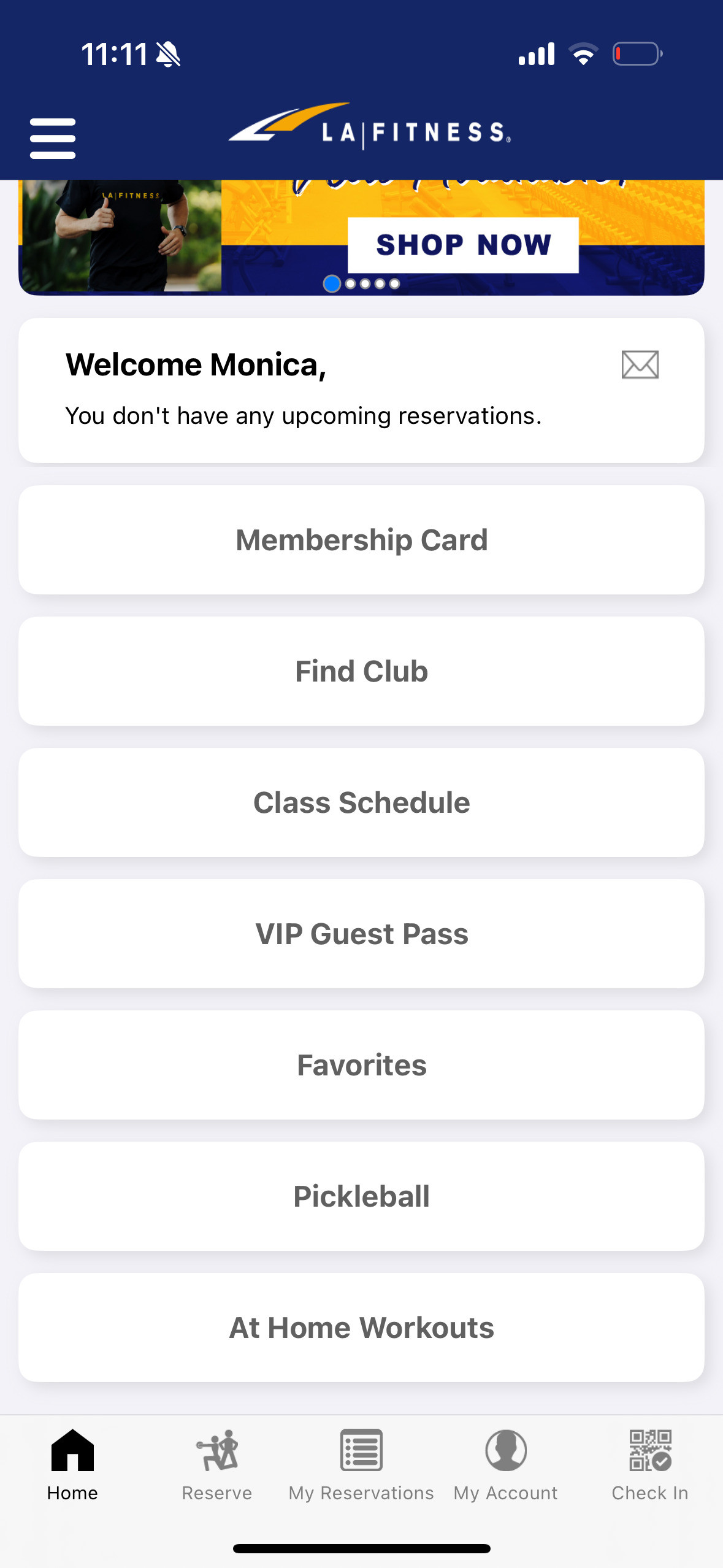Open the messages envelope icon
The height and width of the screenshot is (1568, 723).
pyautogui.click(x=640, y=365)
